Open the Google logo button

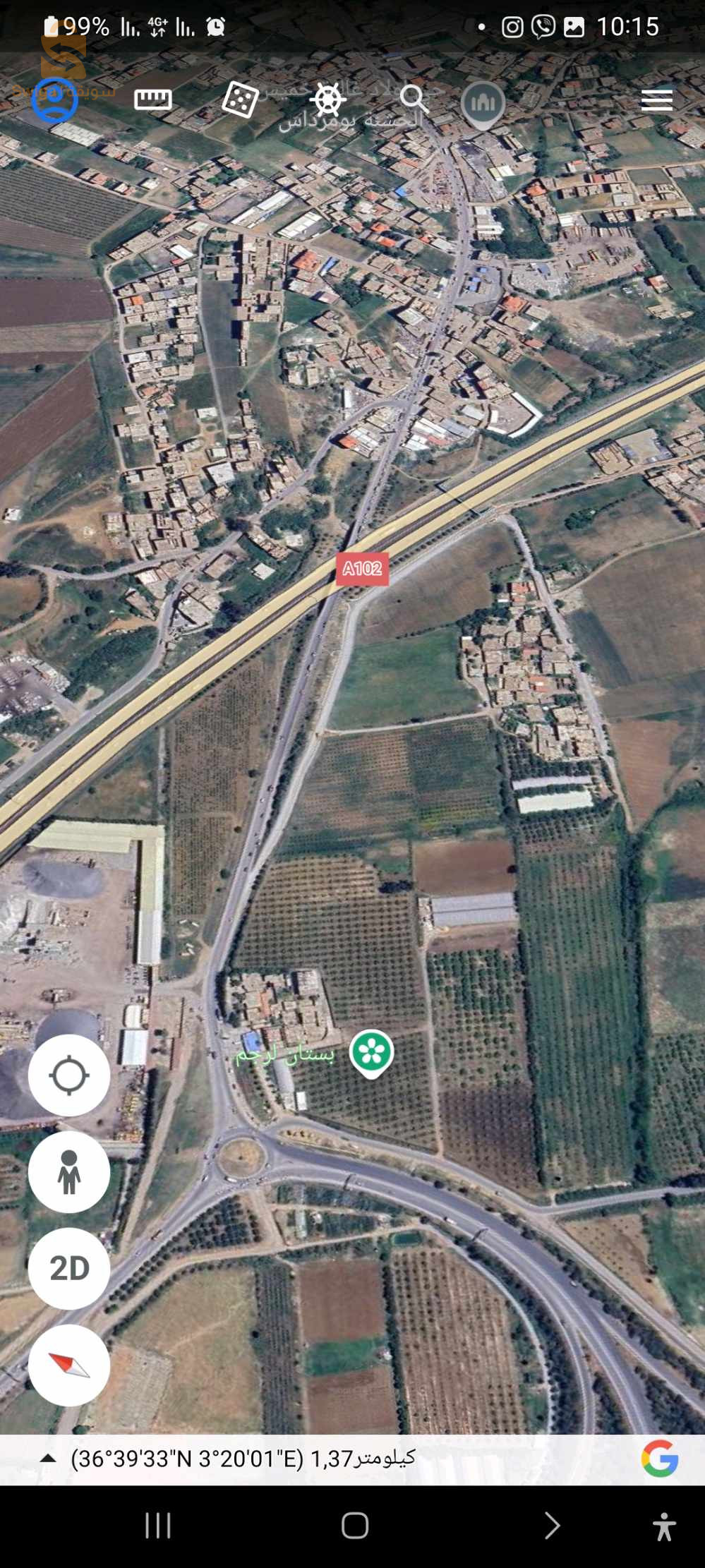(659, 1459)
